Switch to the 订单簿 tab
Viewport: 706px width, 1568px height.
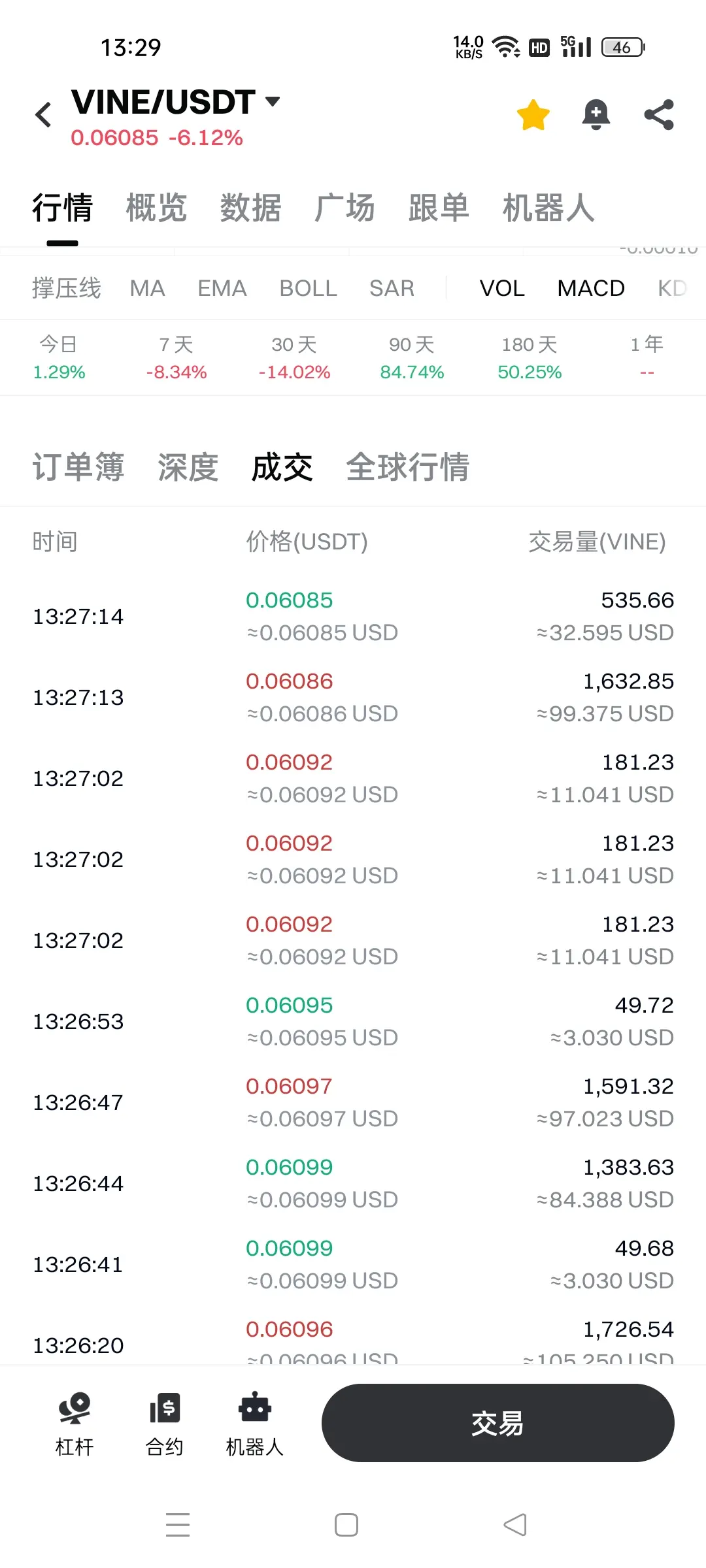(78, 467)
